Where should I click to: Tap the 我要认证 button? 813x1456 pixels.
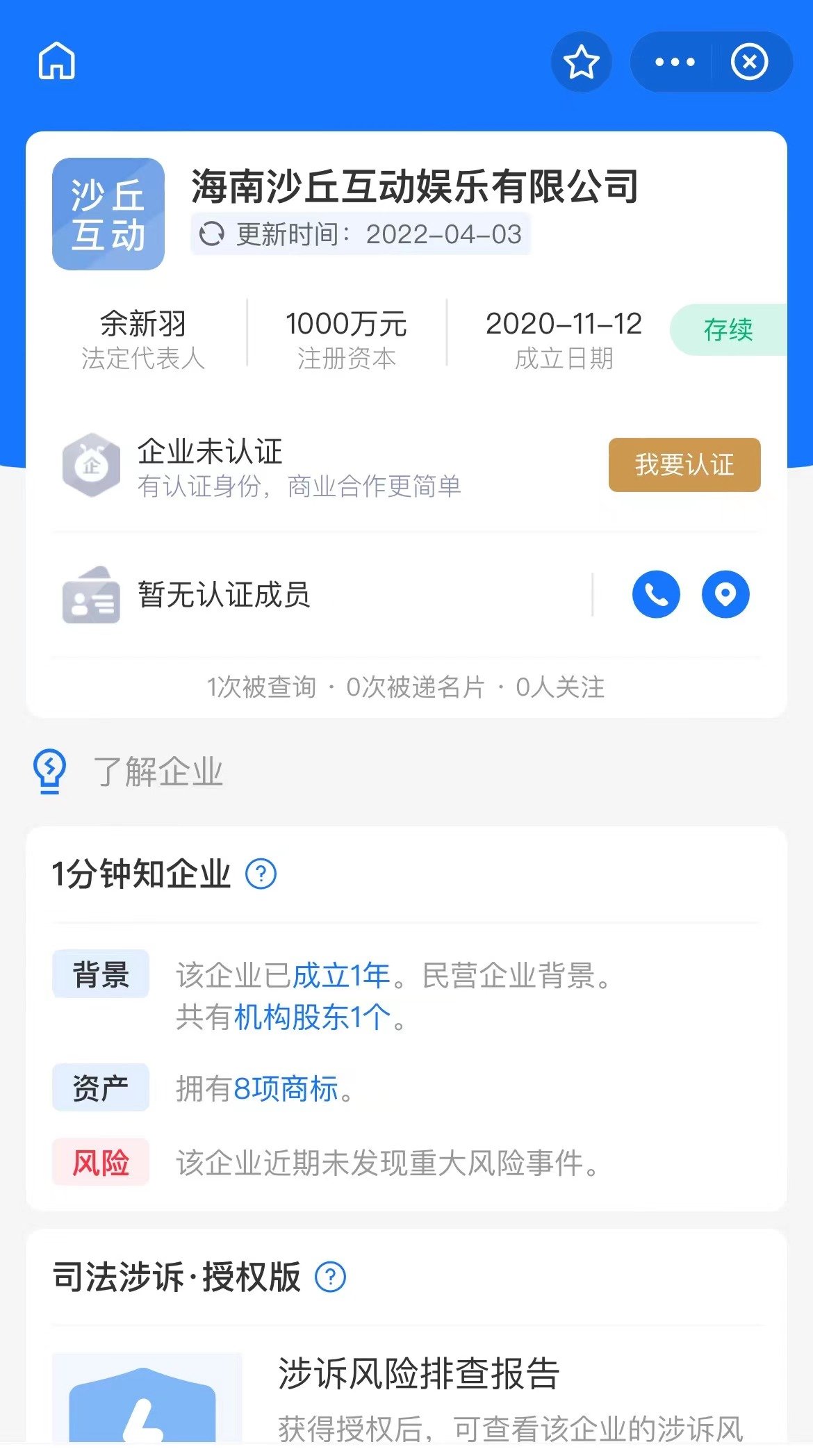pyautogui.click(x=684, y=465)
